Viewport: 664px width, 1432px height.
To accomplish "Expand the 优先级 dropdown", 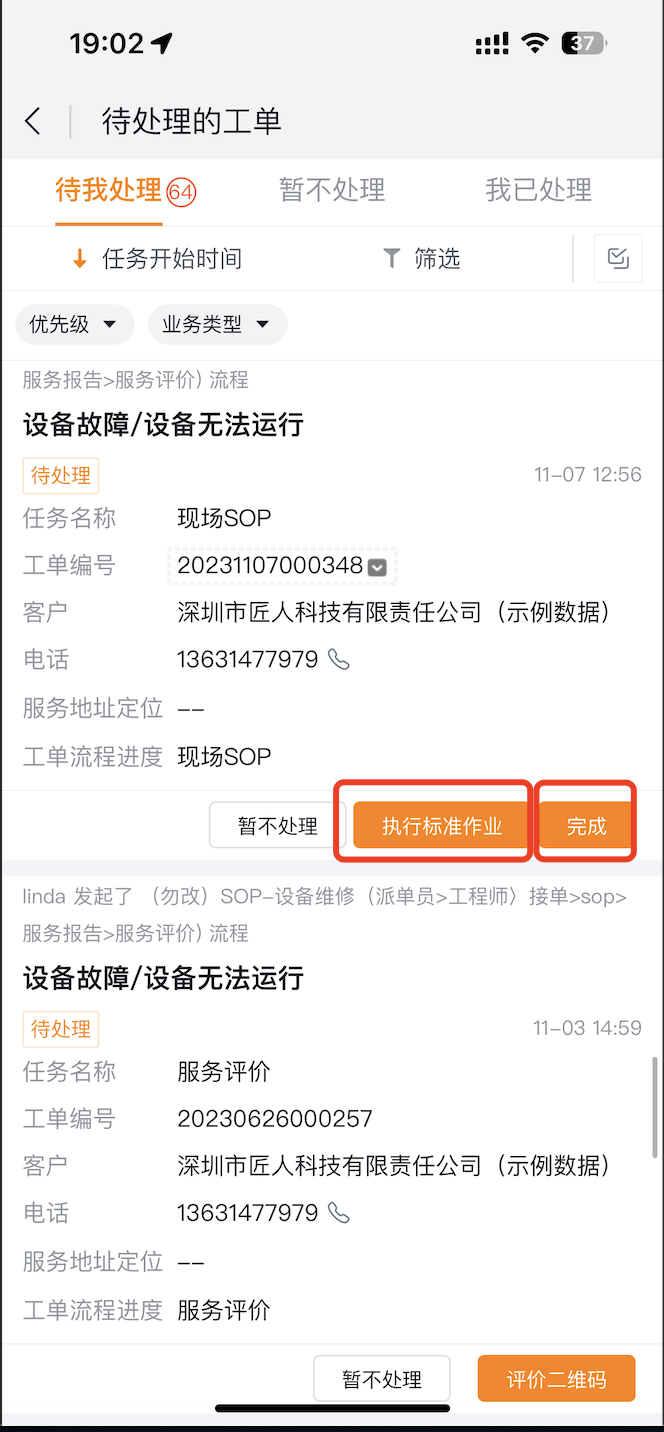I will 75,324.
